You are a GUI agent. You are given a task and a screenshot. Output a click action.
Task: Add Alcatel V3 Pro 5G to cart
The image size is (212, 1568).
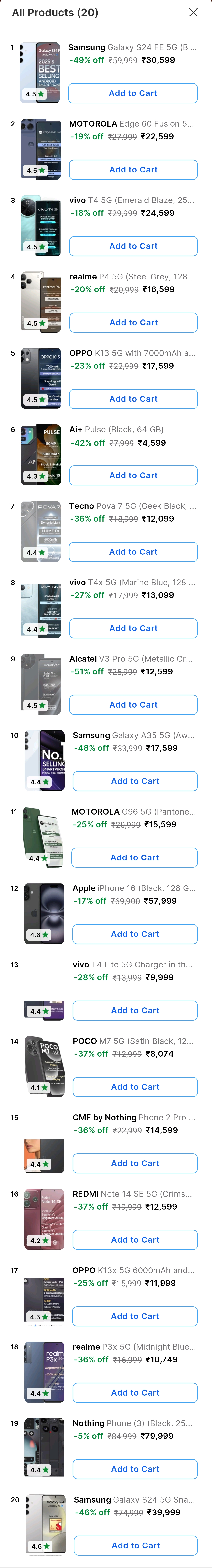(133, 704)
